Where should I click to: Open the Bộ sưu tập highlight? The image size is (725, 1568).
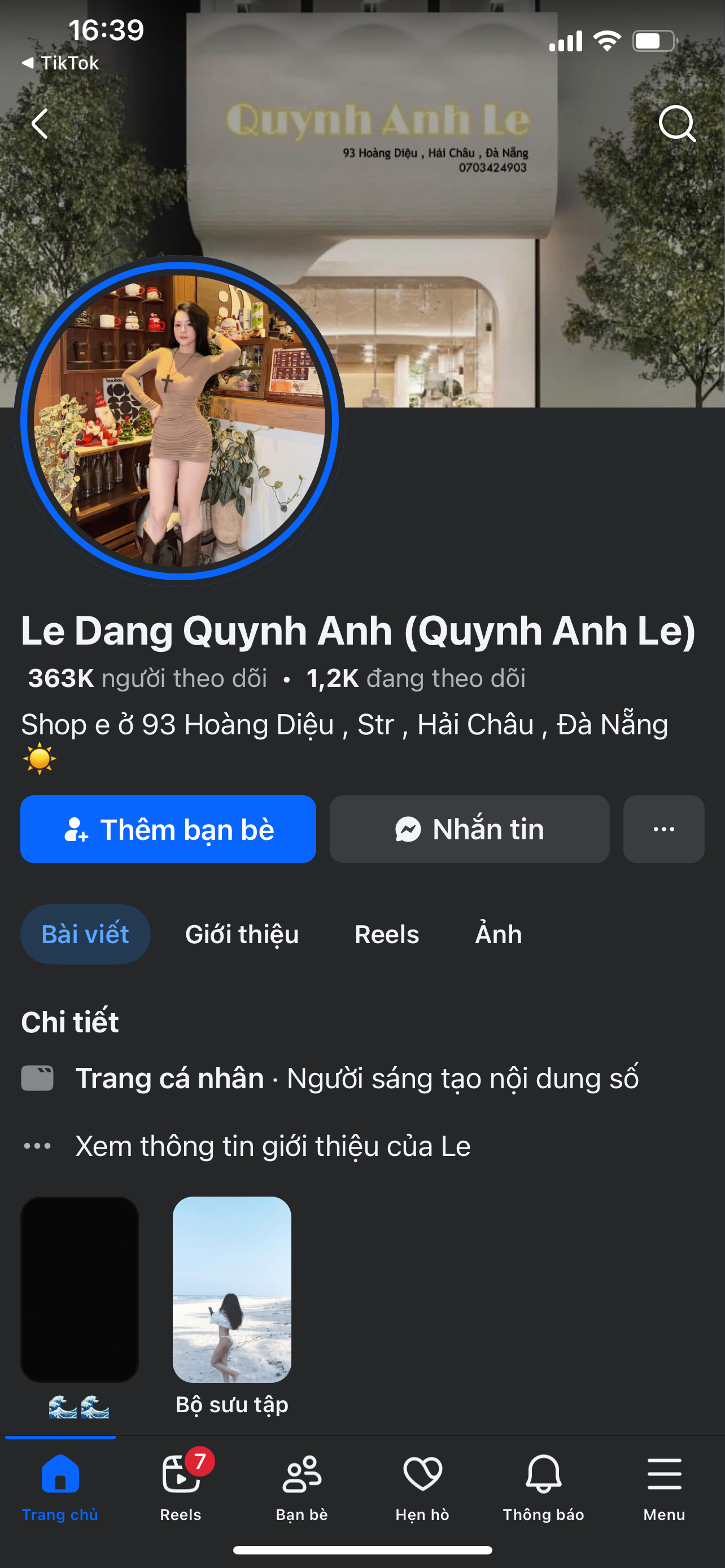[x=232, y=1289]
